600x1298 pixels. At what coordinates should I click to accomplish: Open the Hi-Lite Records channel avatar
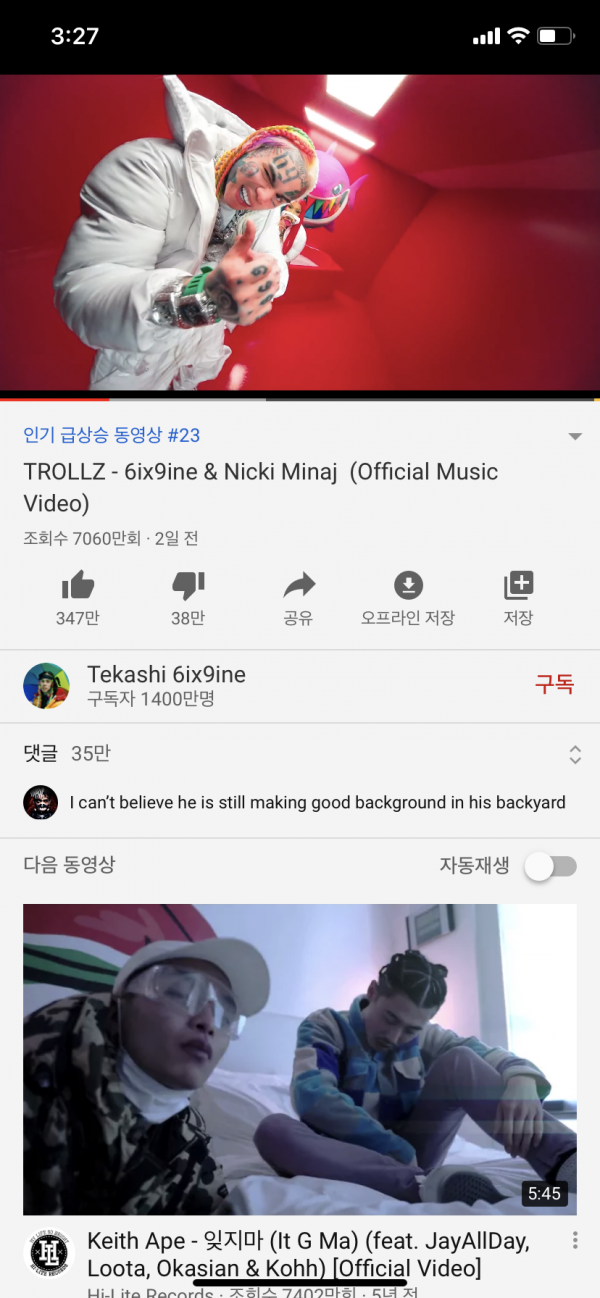(x=47, y=1255)
